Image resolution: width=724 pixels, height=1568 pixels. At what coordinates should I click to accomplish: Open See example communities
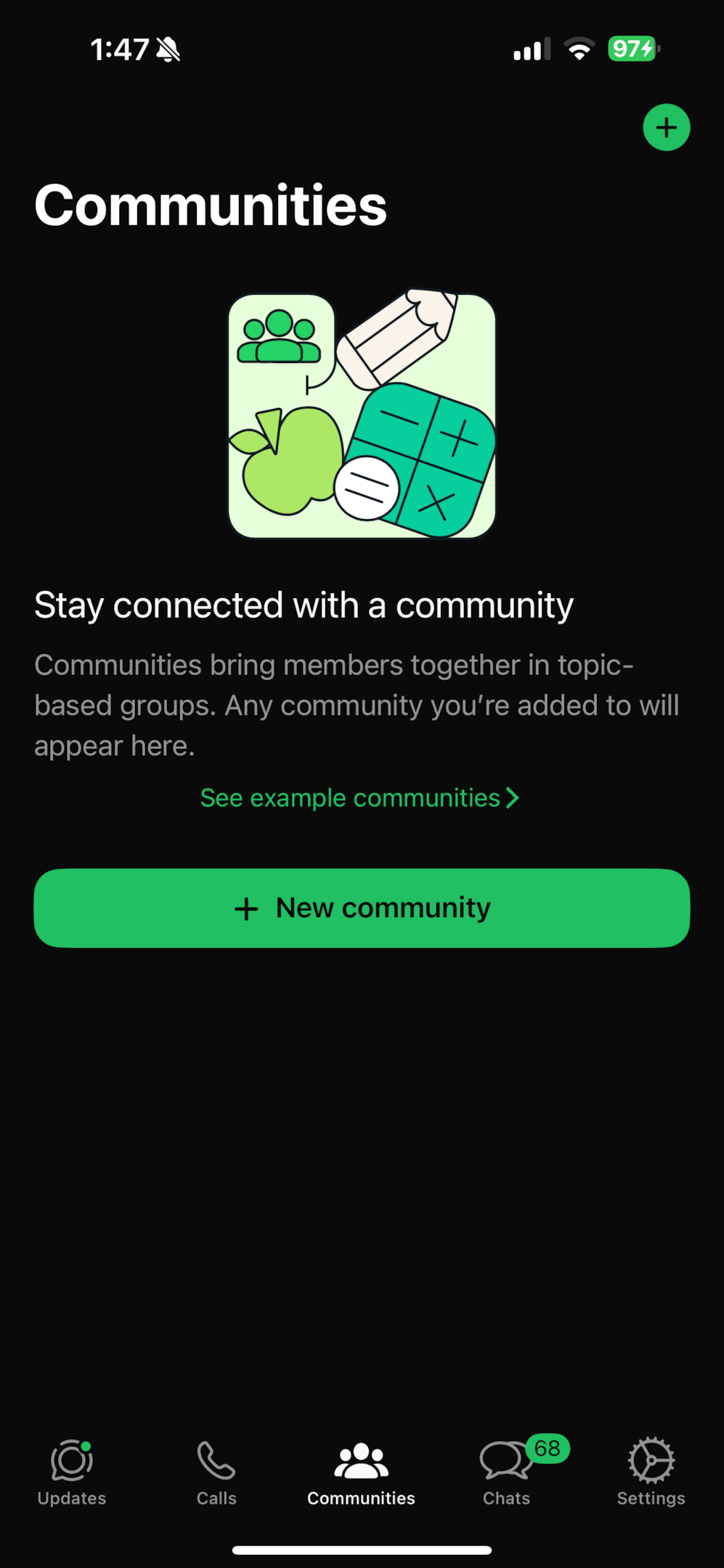[x=349, y=797]
